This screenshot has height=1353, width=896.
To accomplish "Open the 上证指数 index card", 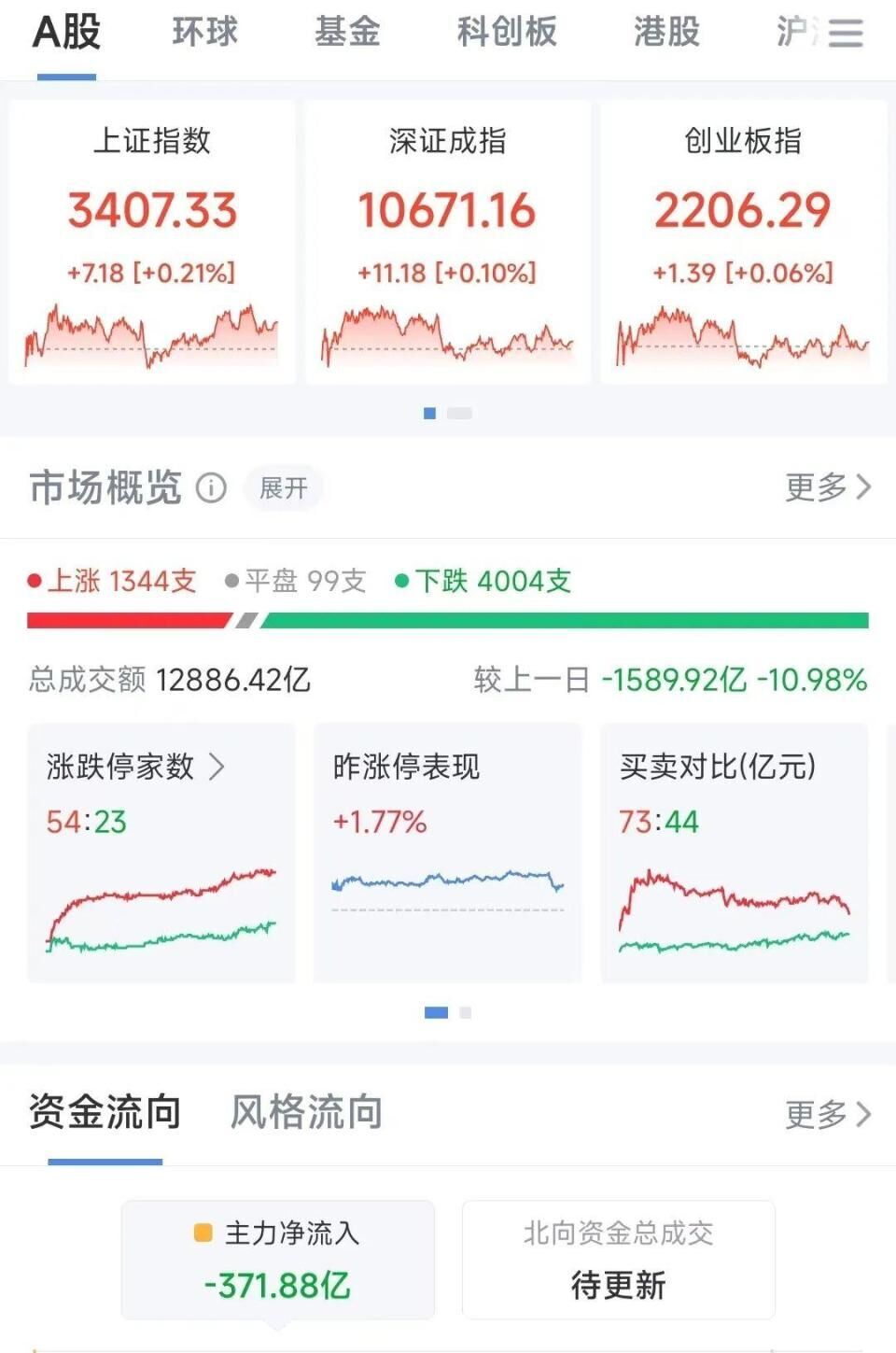I will tap(152, 243).
